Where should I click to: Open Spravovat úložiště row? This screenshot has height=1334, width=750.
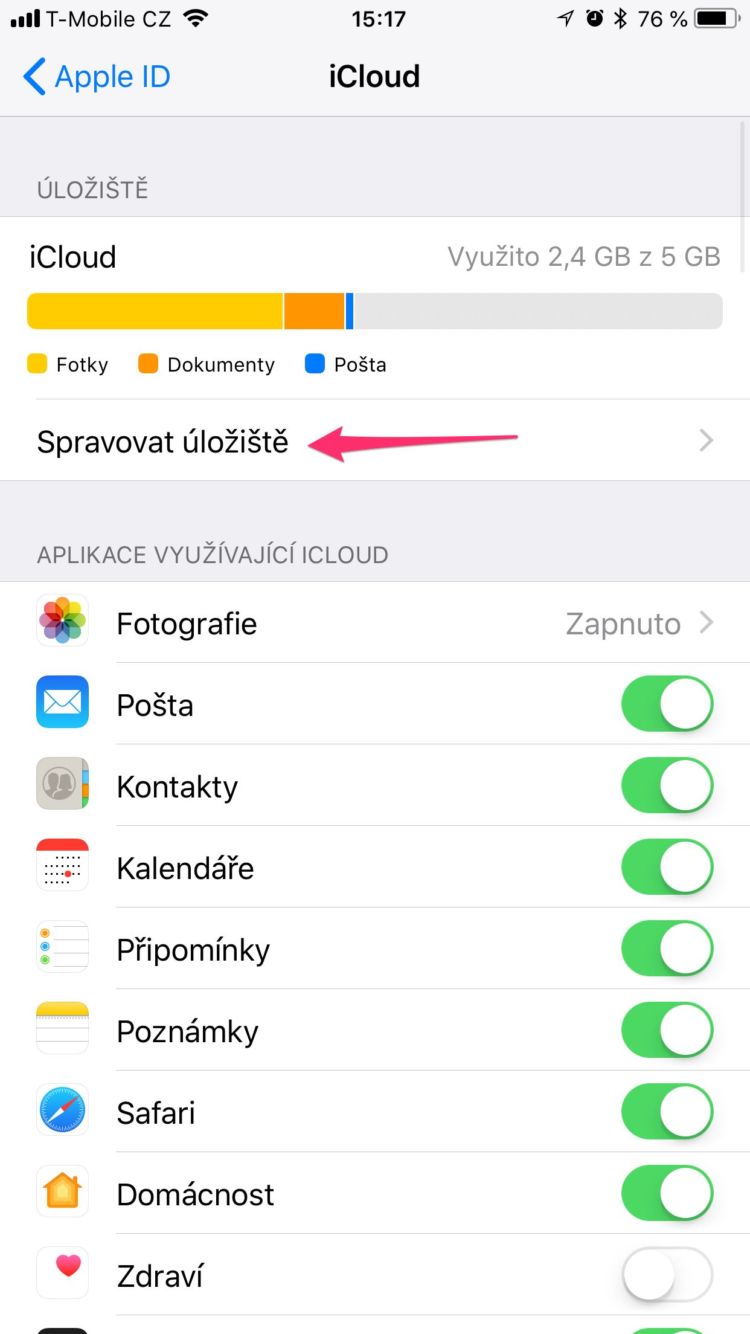(x=375, y=441)
